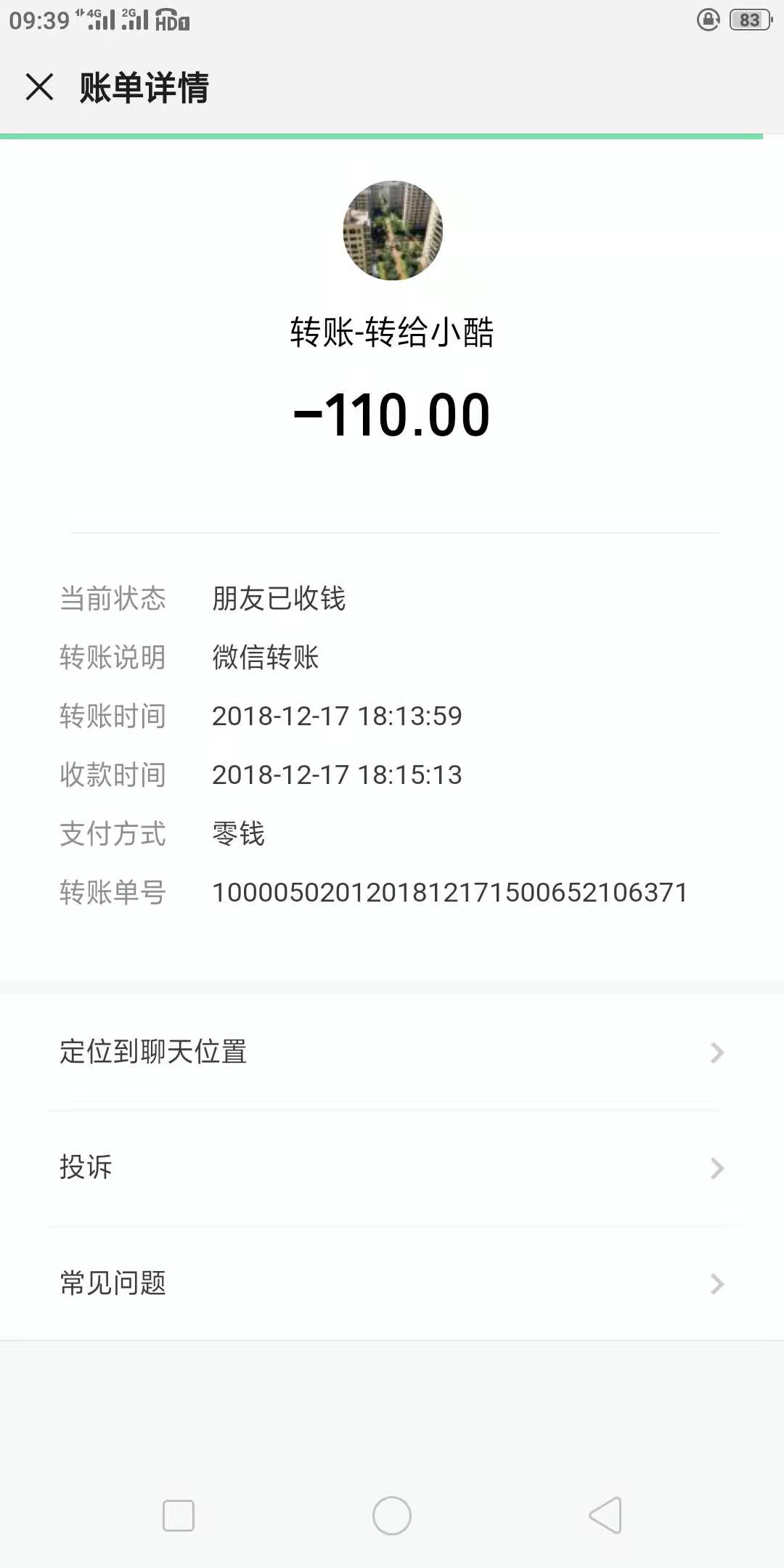The image size is (784, 1568).
Task: Close the 账单详情 bill detail page
Action: pyautogui.click(x=40, y=89)
